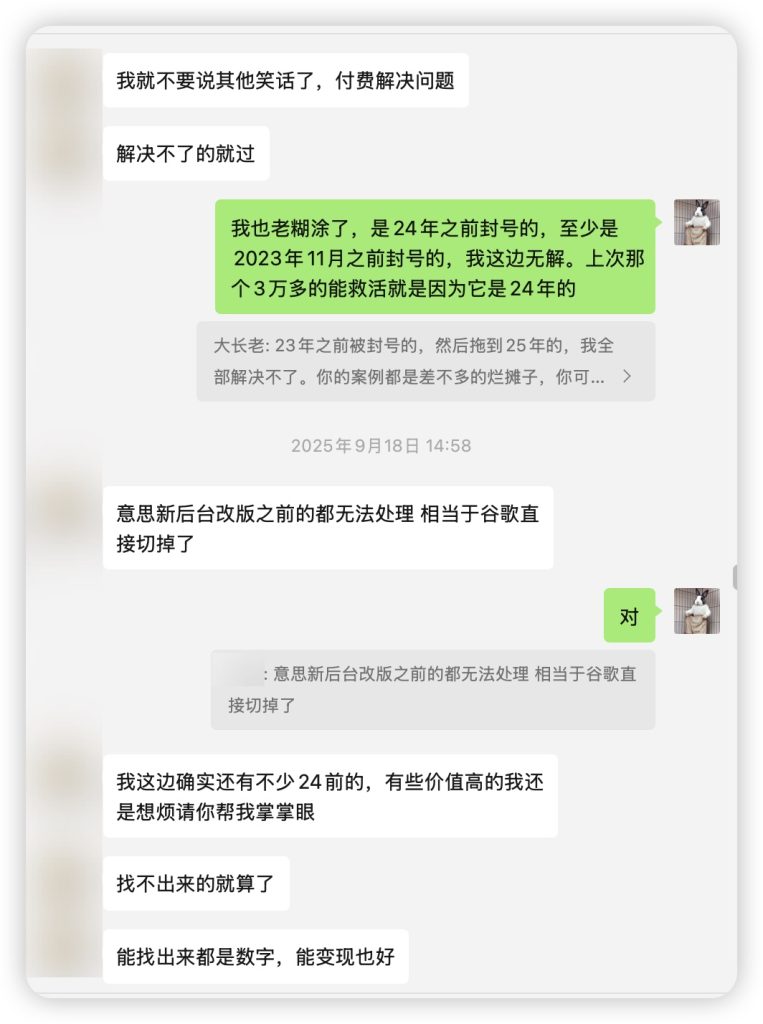Tap the rabbit avatar next to 对
The width and height of the screenshot is (763, 1024).
point(697,611)
